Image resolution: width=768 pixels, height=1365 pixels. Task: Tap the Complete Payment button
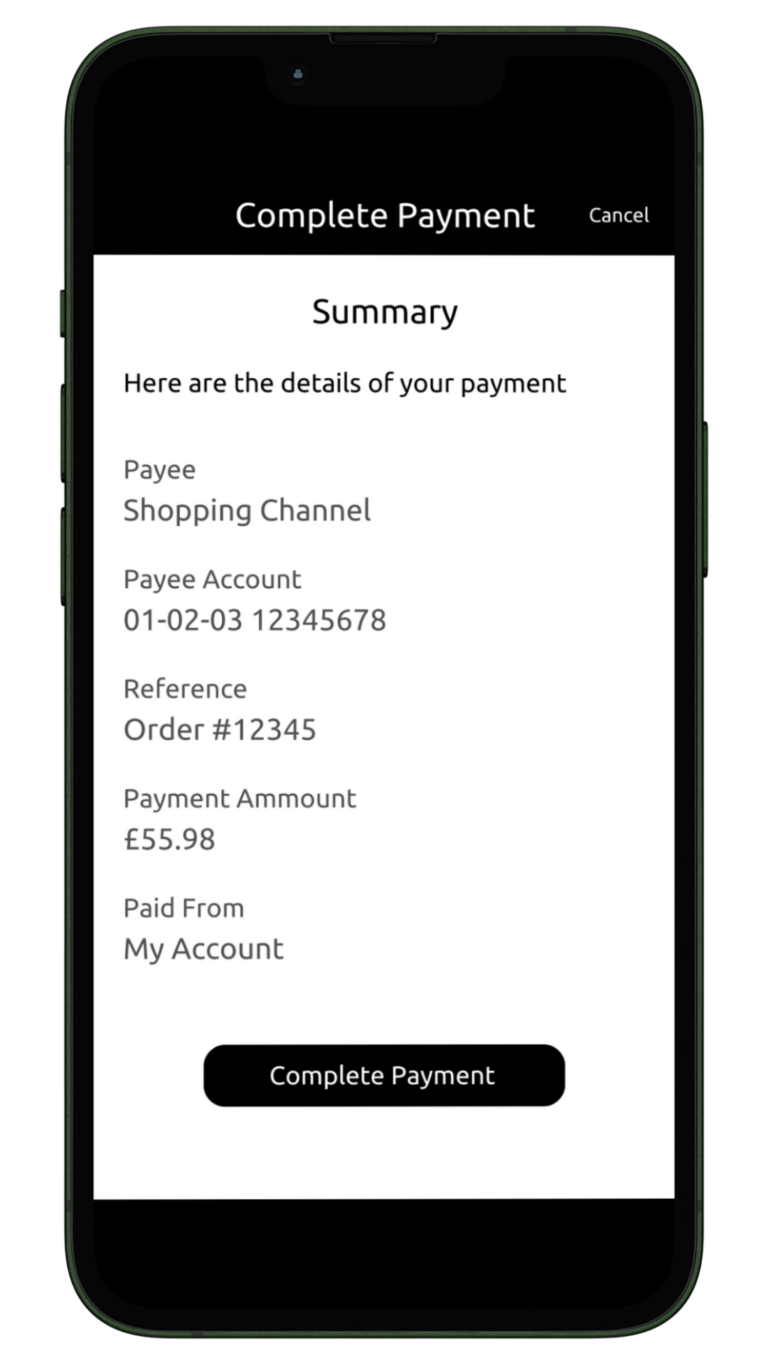pyautogui.click(x=384, y=1075)
